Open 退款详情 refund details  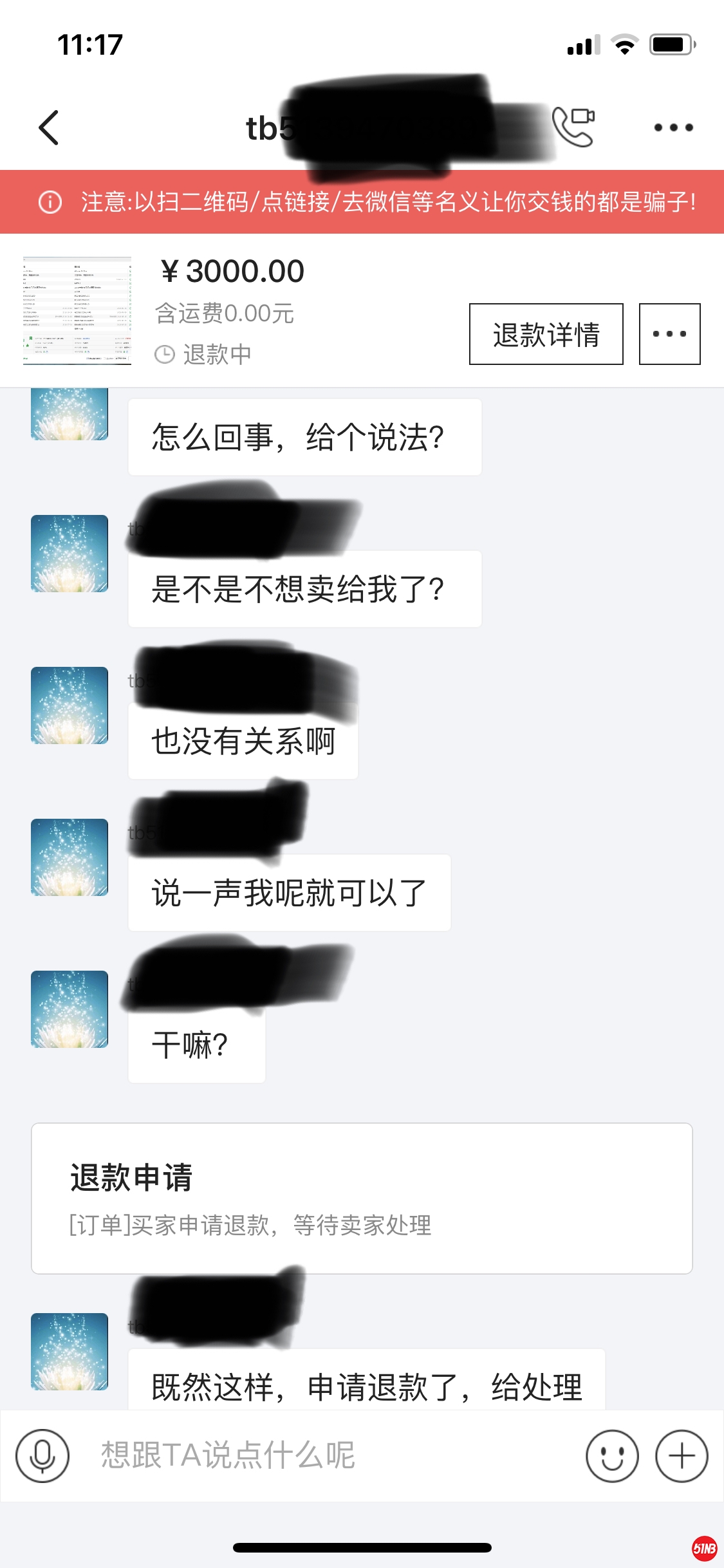tap(546, 334)
